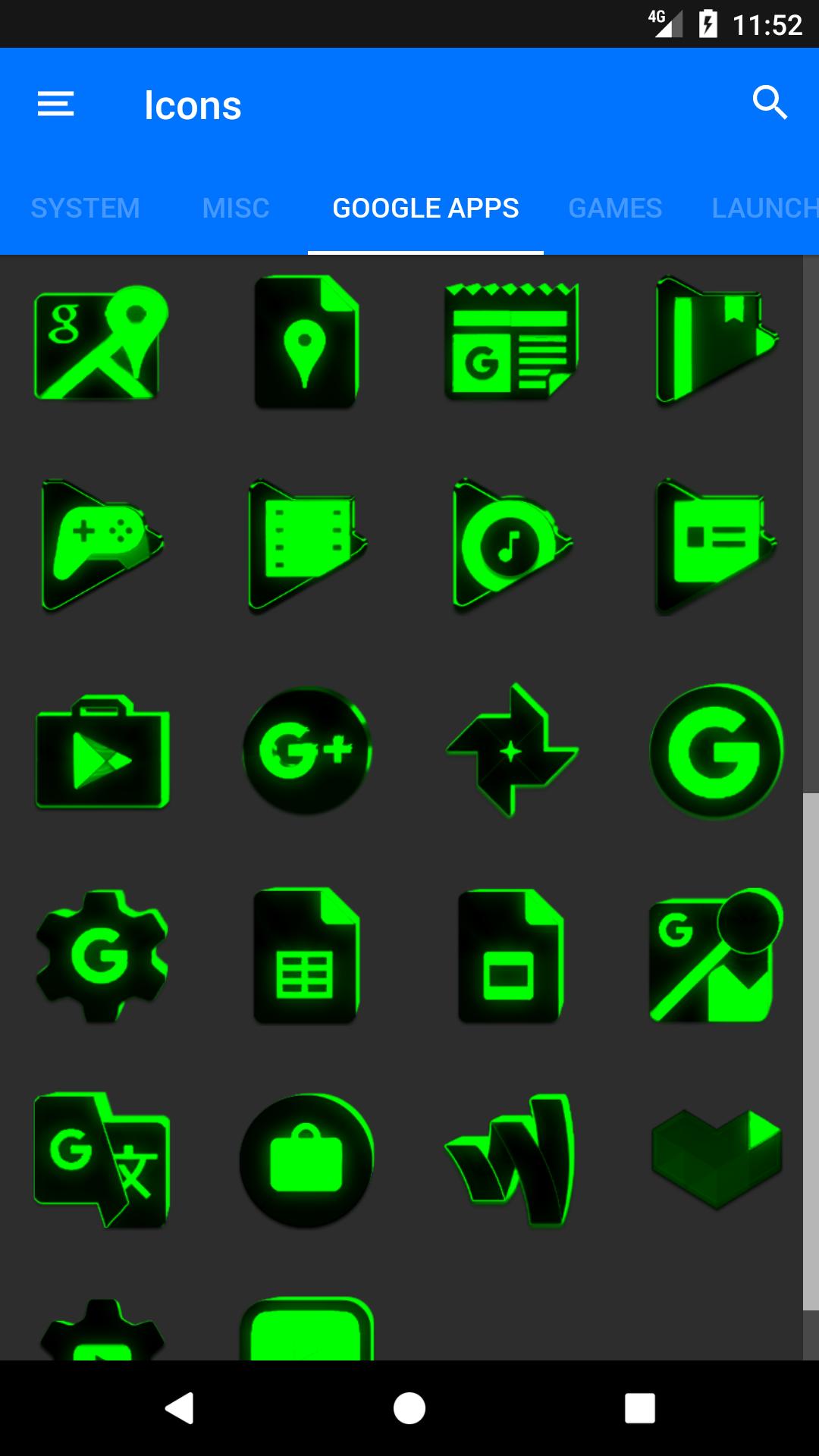Select the Google Wallet icon
Viewport: 819px width, 1456px height.
pyautogui.click(x=511, y=1160)
